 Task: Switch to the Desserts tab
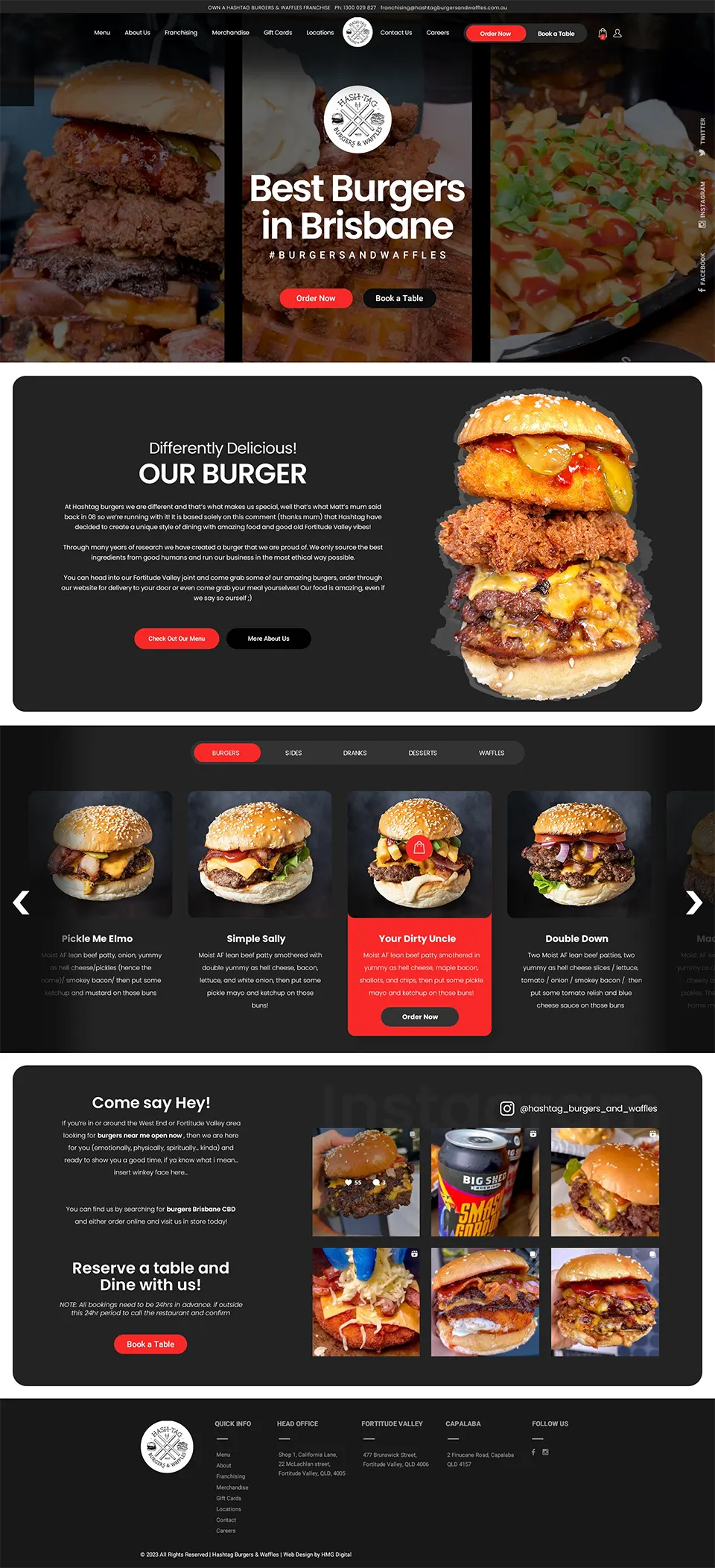point(422,753)
